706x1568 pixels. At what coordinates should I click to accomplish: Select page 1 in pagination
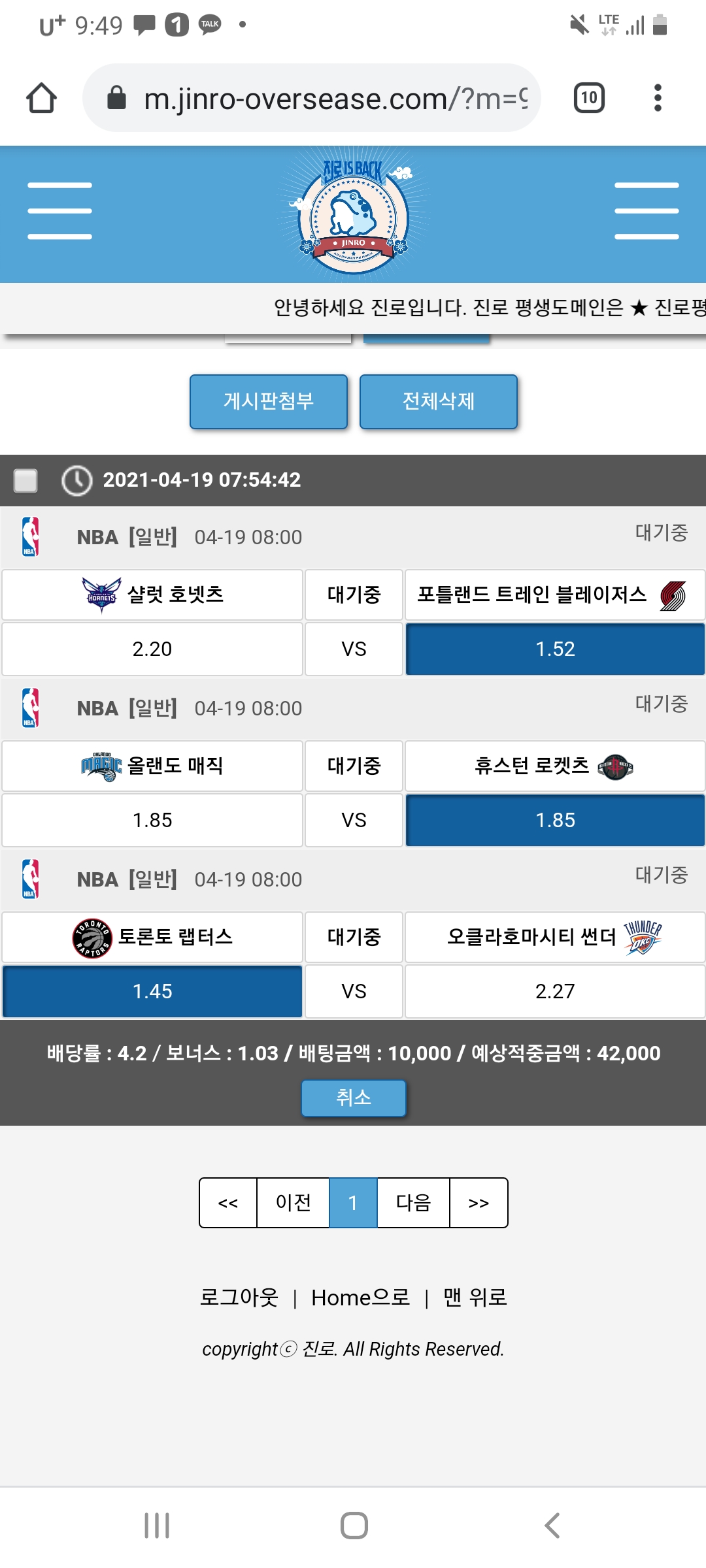click(x=353, y=1203)
